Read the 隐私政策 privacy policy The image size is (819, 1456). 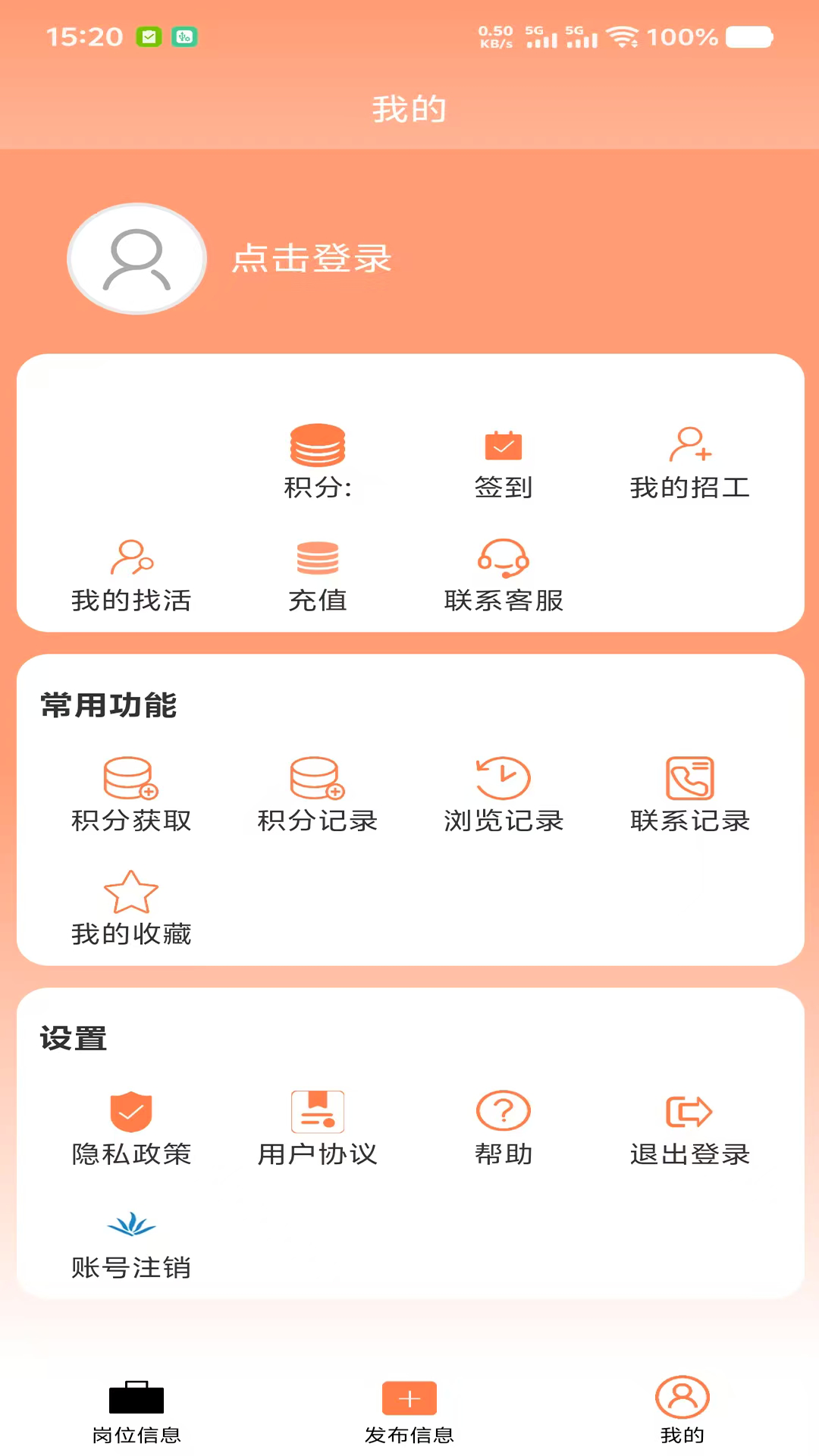(131, 1129)
